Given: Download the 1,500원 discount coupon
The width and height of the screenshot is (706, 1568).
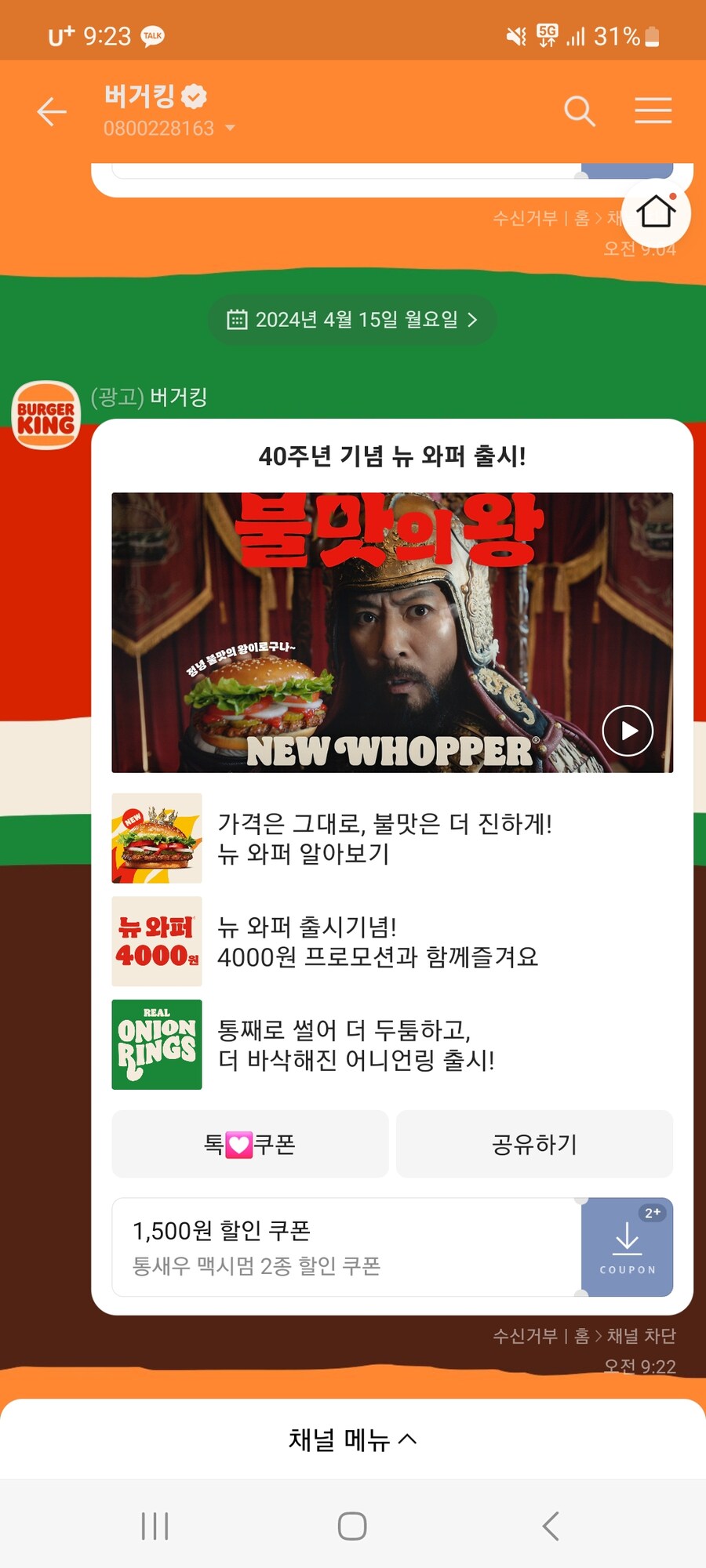Looking at the screenshot, I should click(x=627, y=1247).
